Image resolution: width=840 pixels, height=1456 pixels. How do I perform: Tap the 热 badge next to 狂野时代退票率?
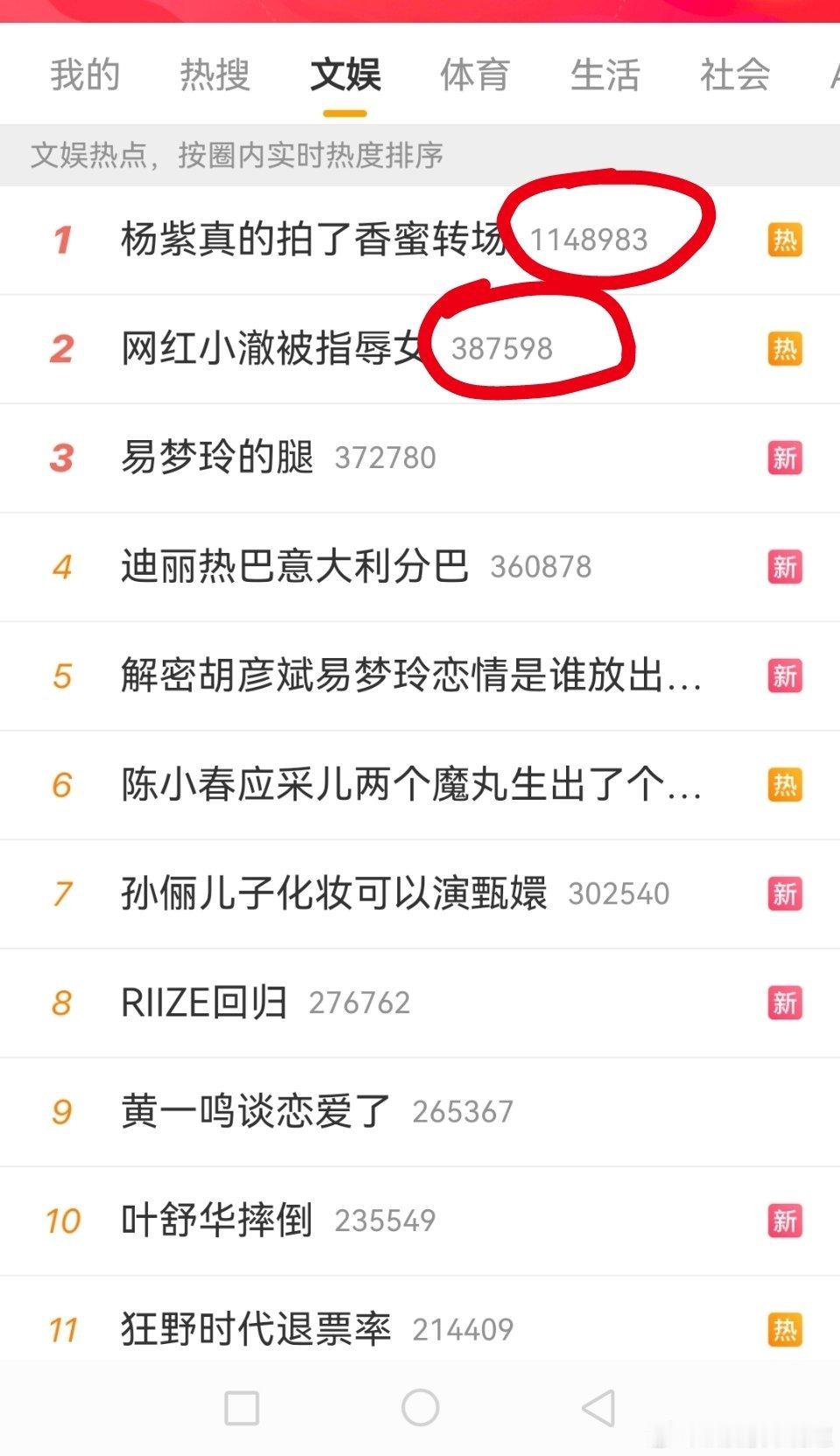(x=785, y=1329)
